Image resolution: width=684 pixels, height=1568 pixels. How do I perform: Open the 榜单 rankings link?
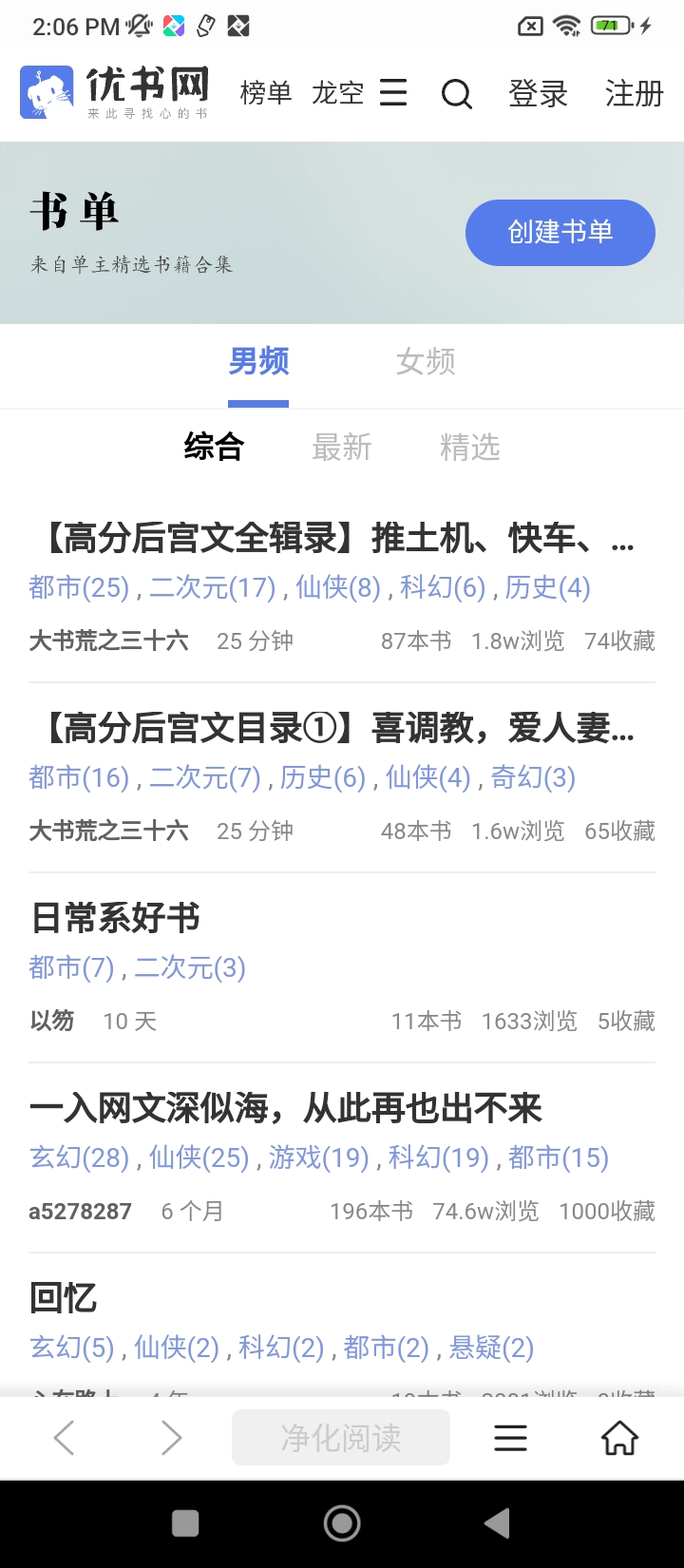(x=266, y=93)
